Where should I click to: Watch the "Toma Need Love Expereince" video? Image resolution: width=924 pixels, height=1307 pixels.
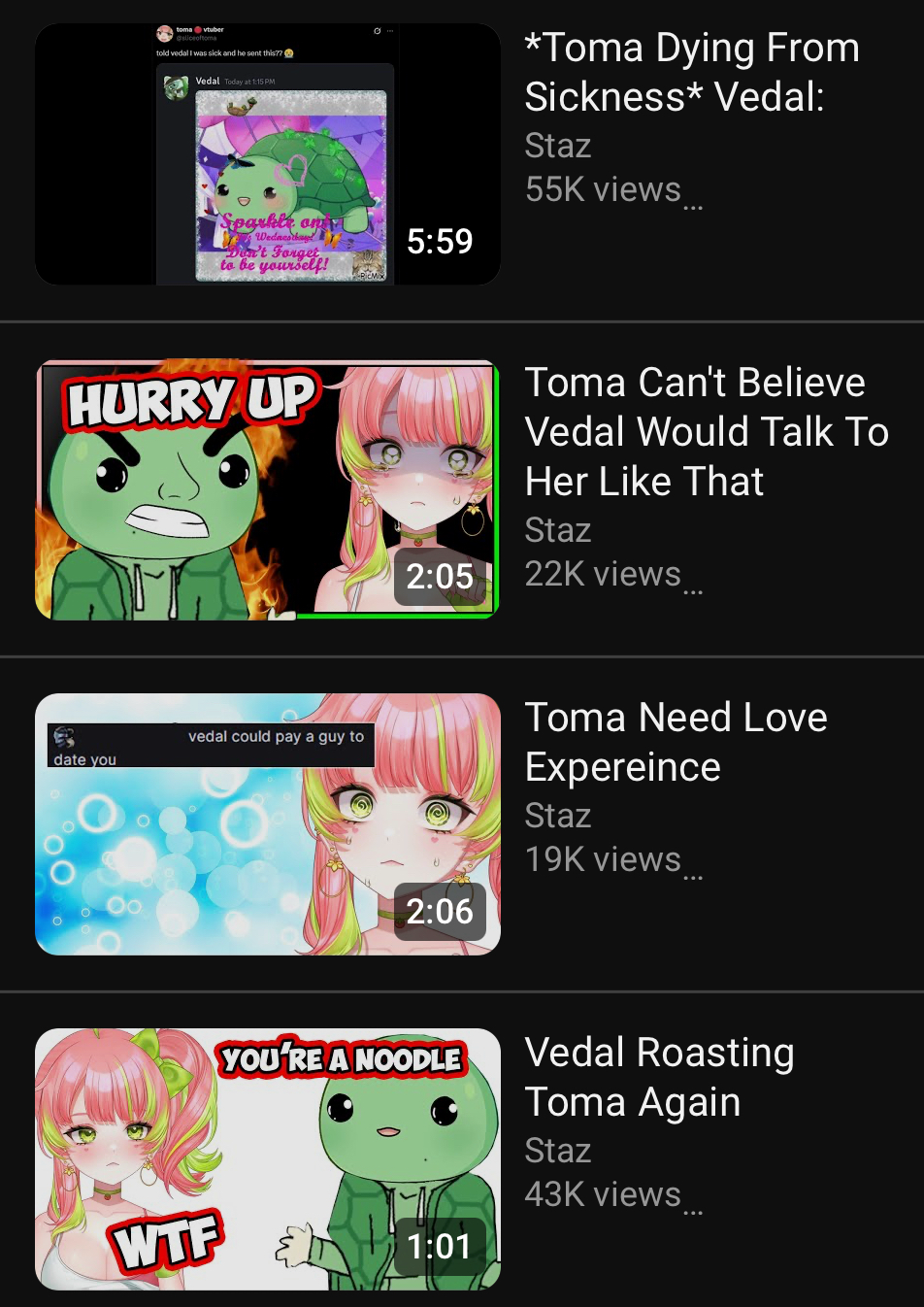click(268, 824)
